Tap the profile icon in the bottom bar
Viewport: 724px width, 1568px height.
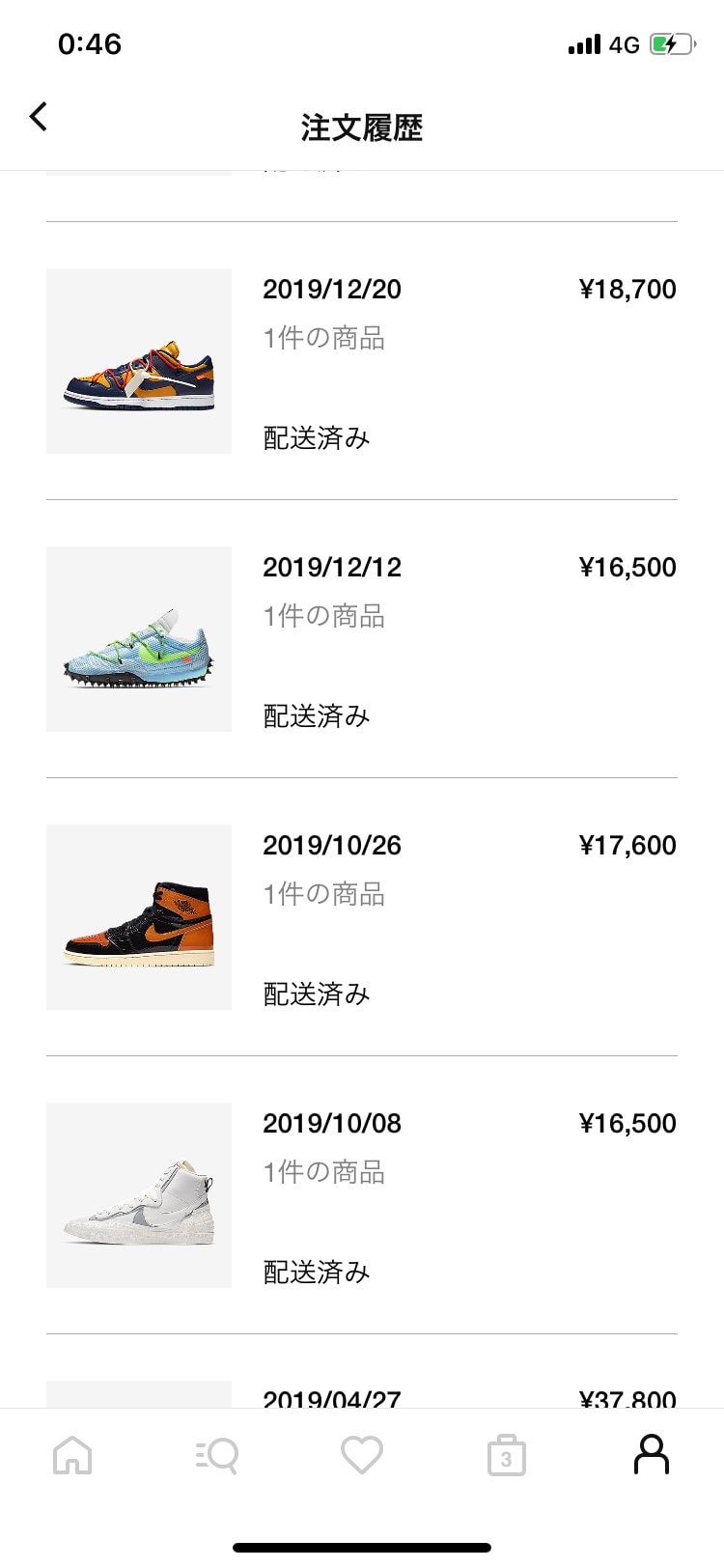651,1455
